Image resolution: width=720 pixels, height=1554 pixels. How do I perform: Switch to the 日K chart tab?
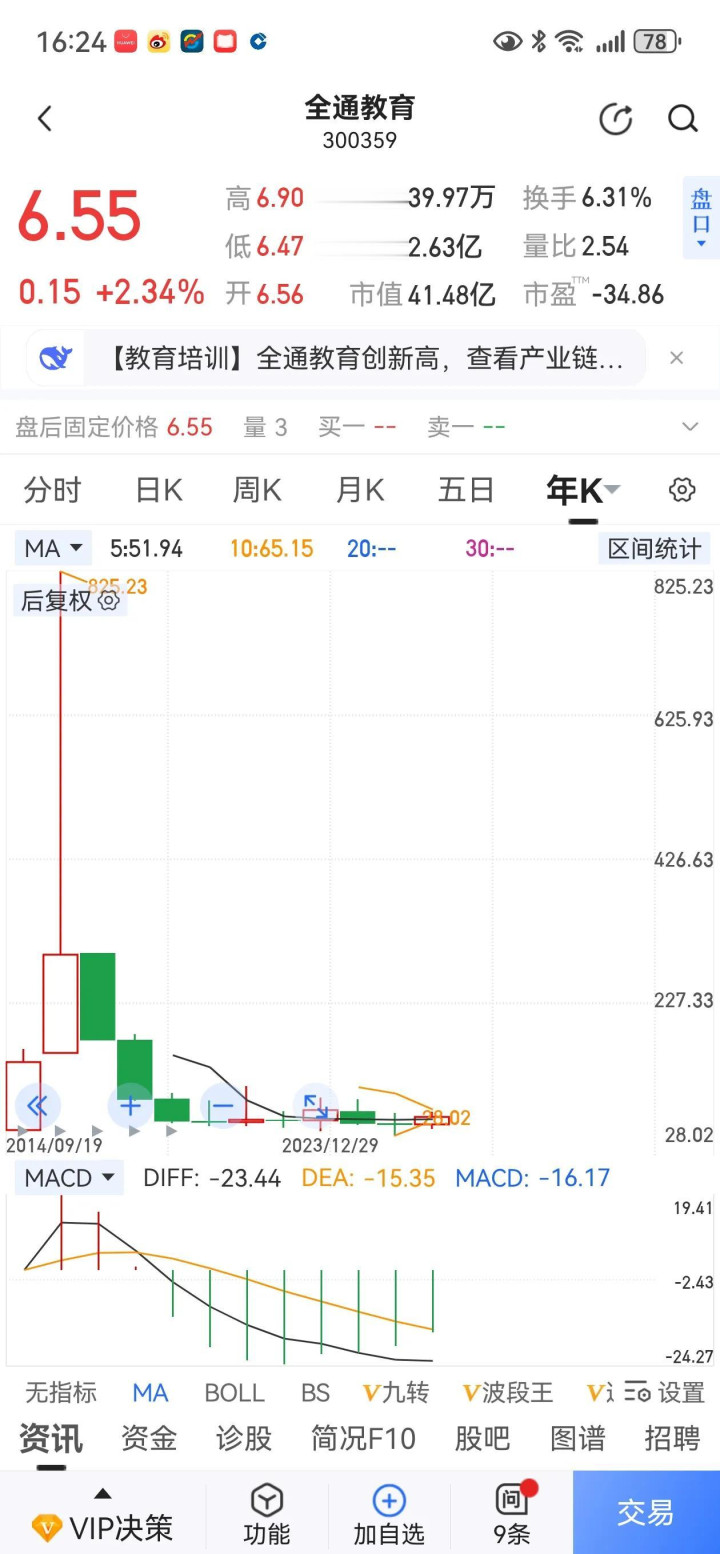click(159, 490)
